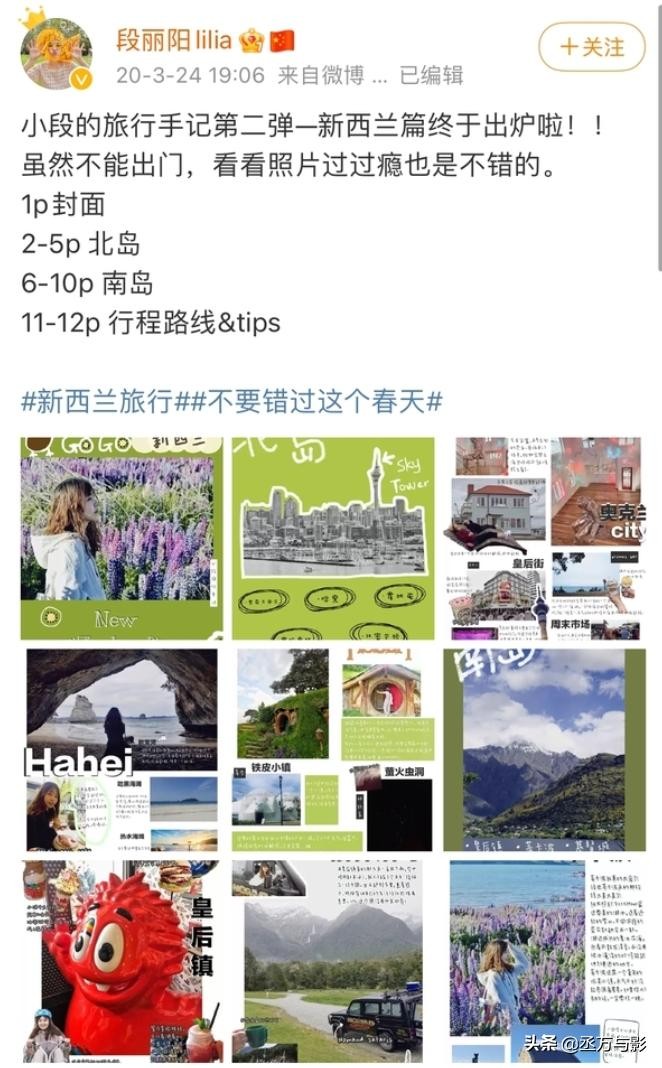Follow 段丽阳 lilia with the 关注 button

tap(592, 47)
